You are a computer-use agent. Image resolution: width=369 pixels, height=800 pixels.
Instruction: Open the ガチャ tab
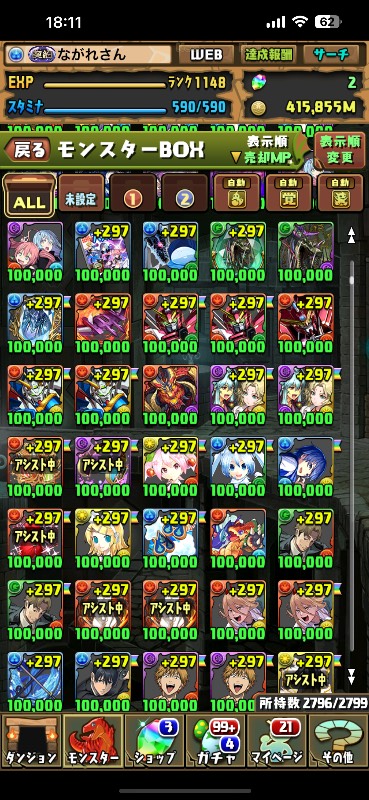click(215, 740)
